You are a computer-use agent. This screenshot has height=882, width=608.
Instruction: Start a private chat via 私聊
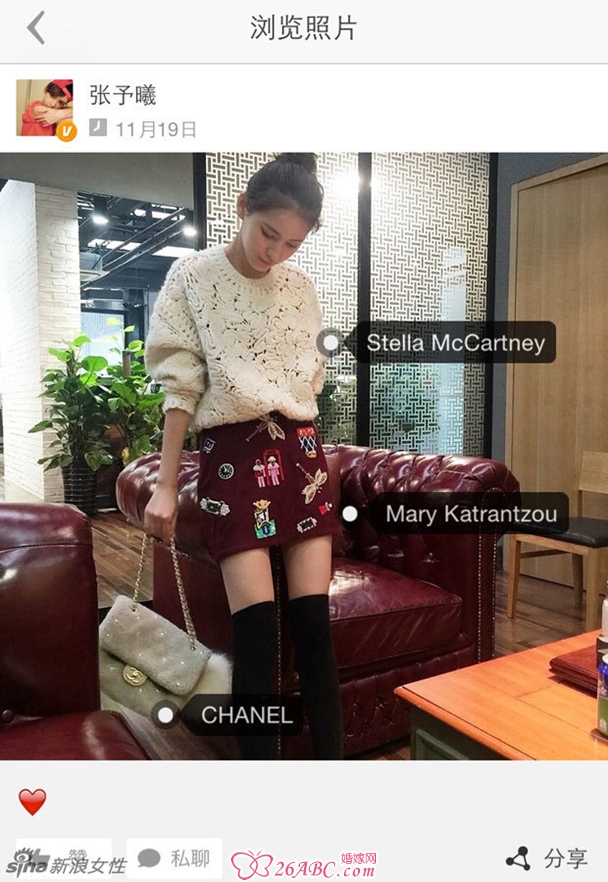[x=174, y=858]
